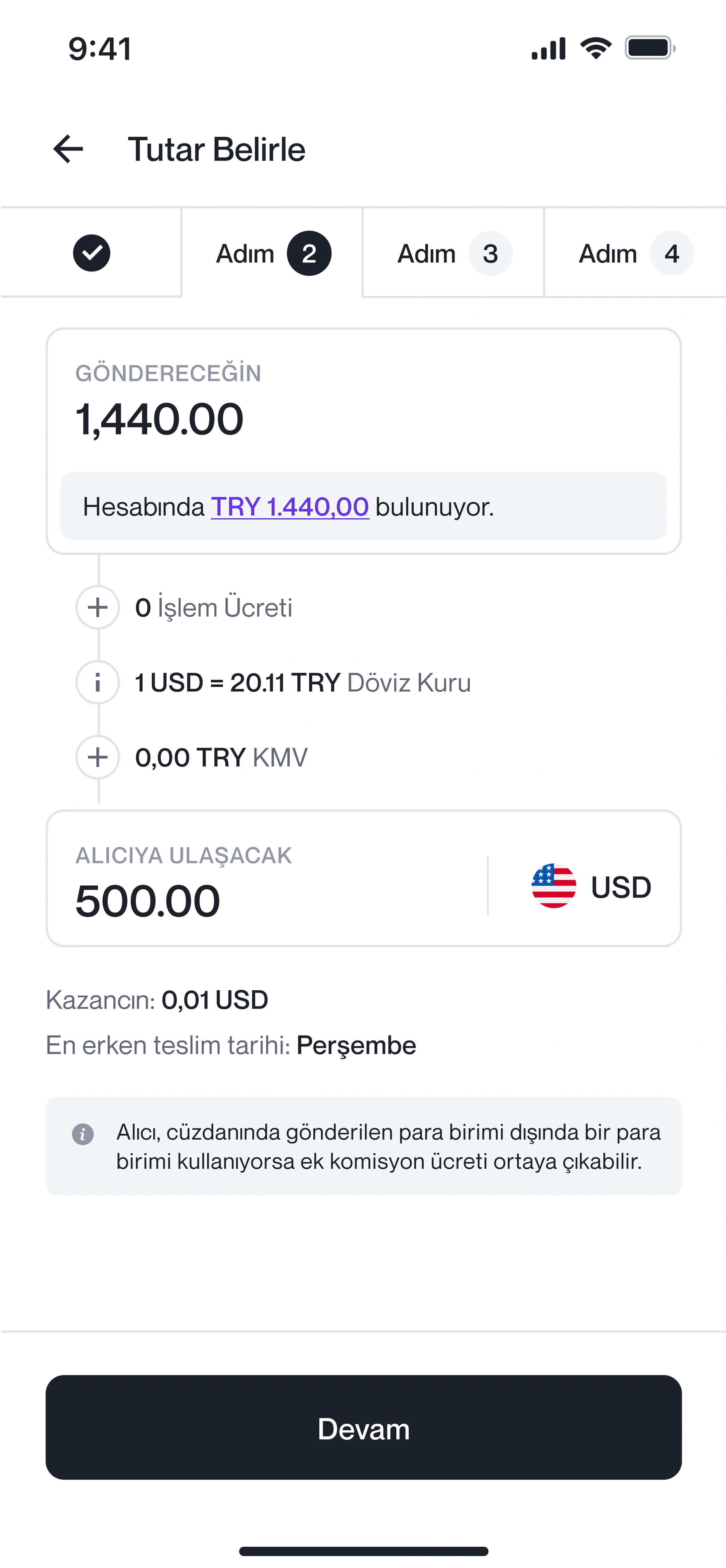Return to the completed first step
Image resolution: width=726 pixels, height=1568 pixels.
pyautogui.click(x=91, y=253)
